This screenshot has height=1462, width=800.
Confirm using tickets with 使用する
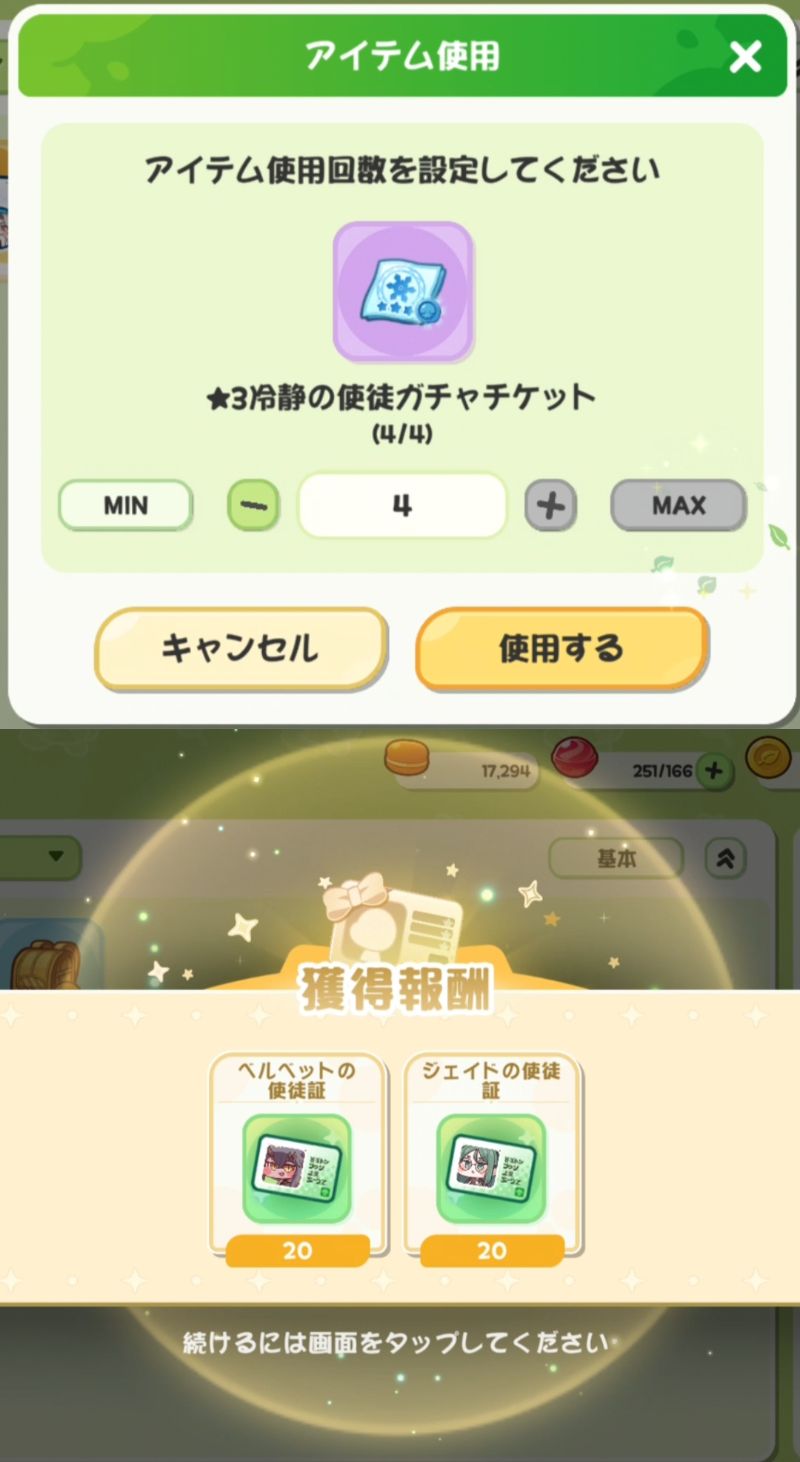[561, 648]
